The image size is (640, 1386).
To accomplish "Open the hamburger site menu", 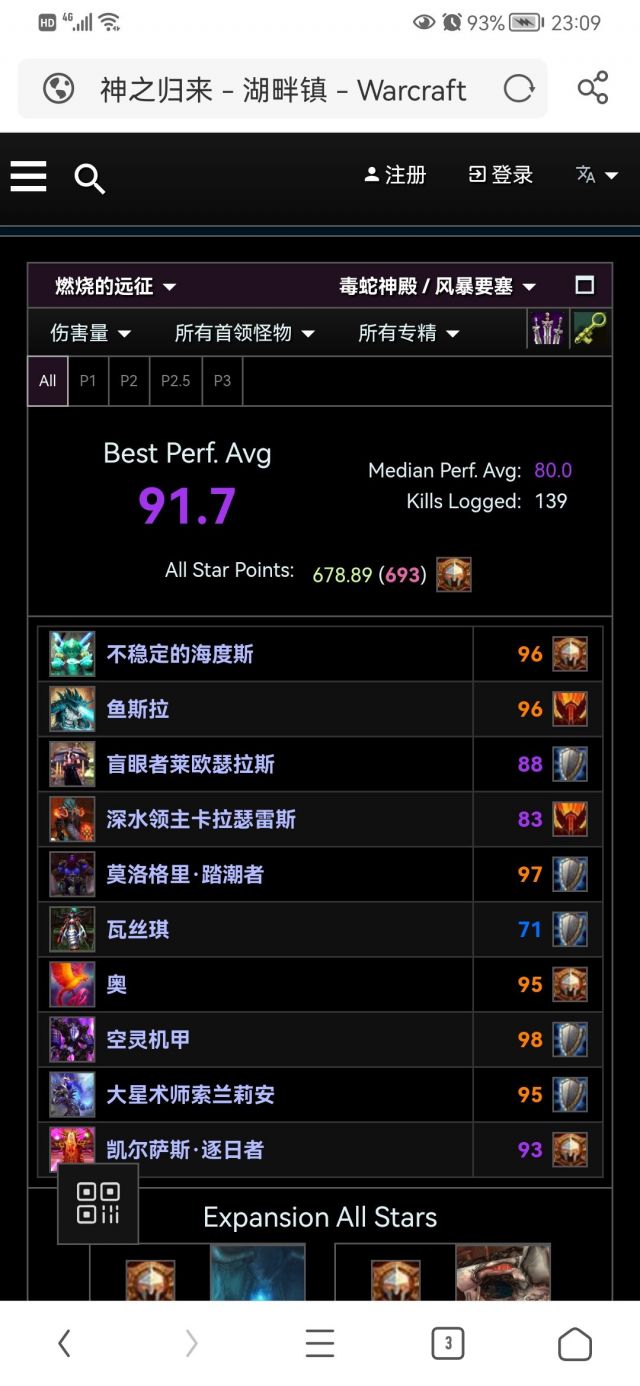I will pos(29,176).
